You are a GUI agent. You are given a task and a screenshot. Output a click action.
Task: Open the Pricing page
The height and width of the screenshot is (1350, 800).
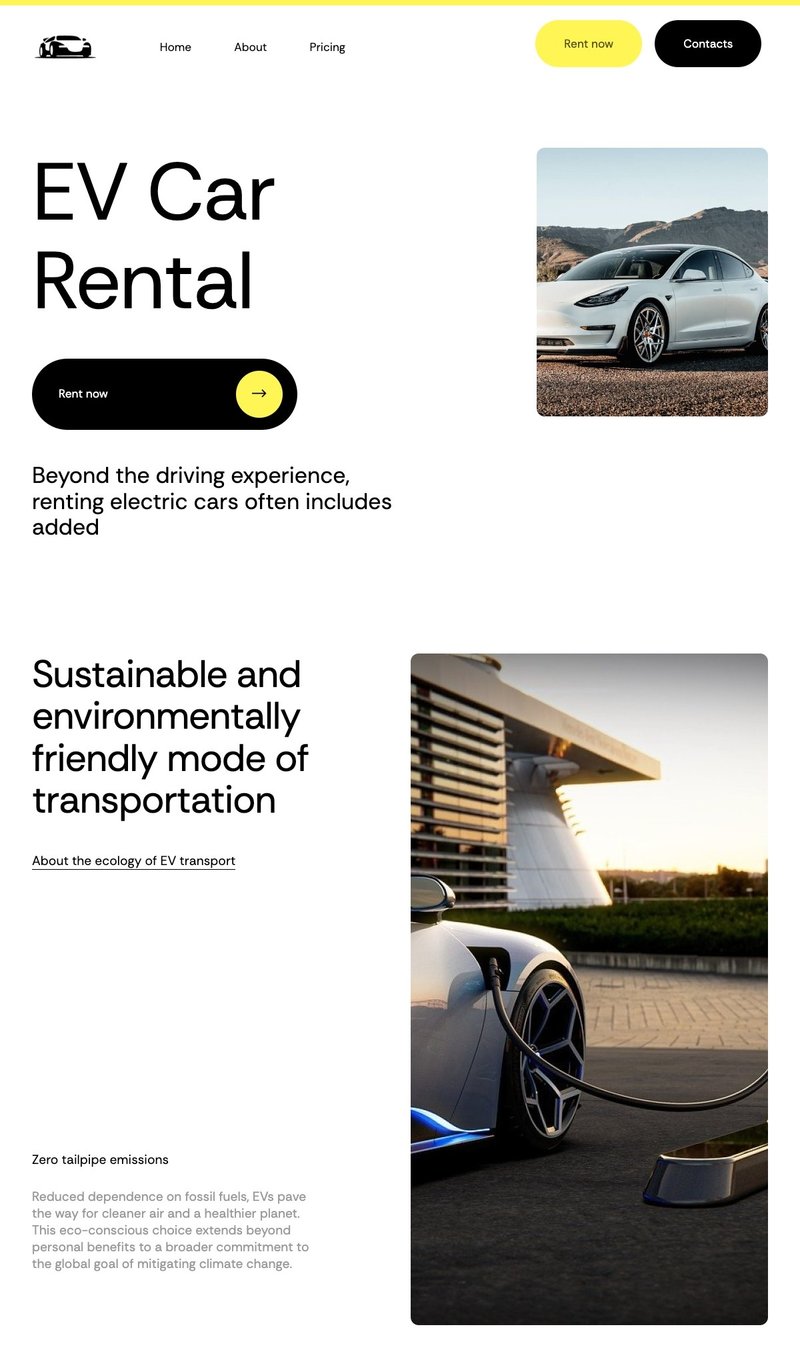[x=327, y=47]
